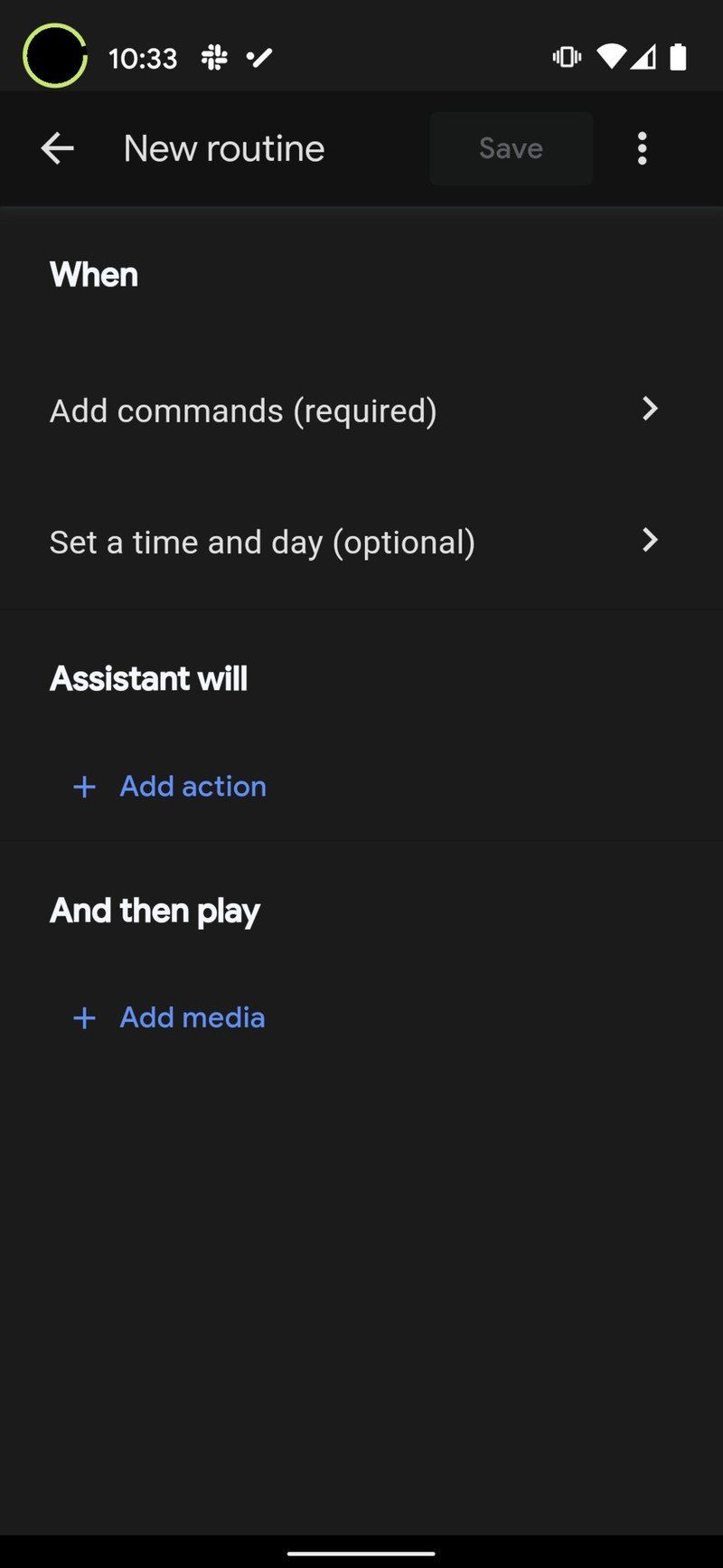Tap the vibrate mode icon in status bar
This screenshot has width=723, height=1568.
(x=566, y=57)
